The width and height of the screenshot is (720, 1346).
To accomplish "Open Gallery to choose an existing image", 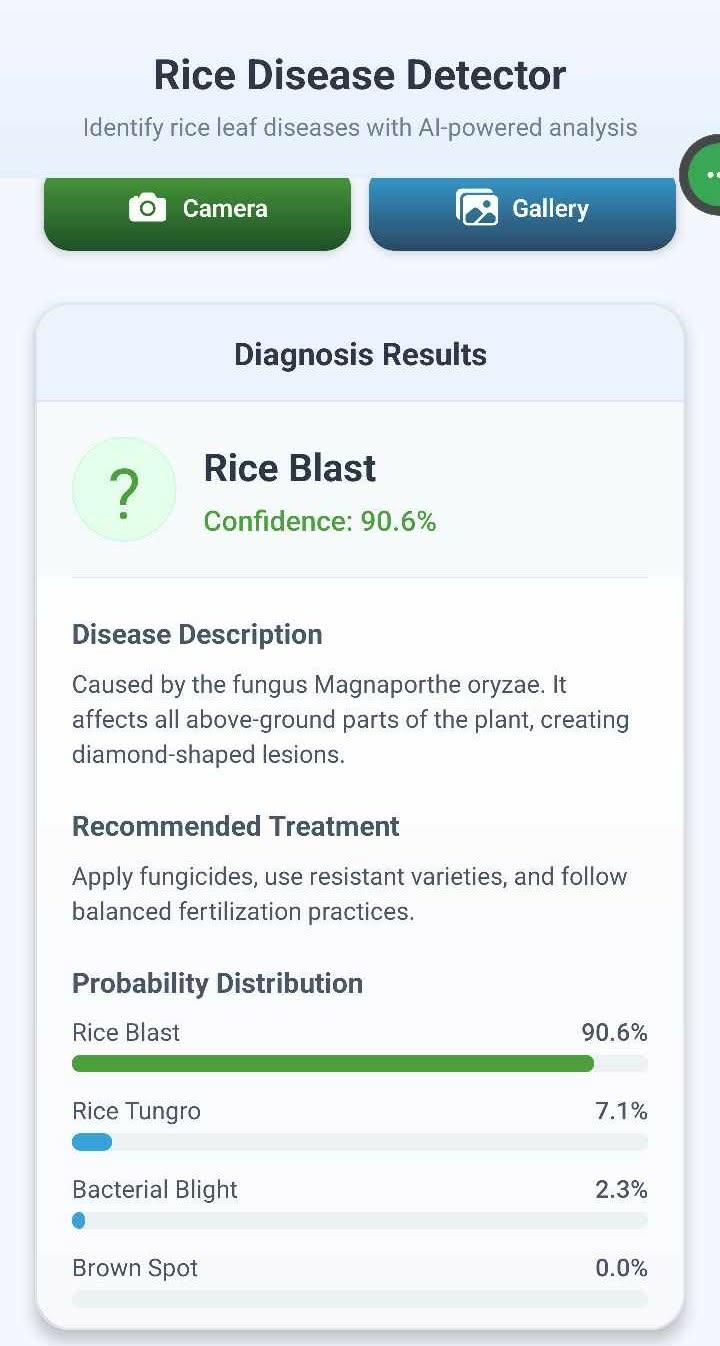I will 522,208.
